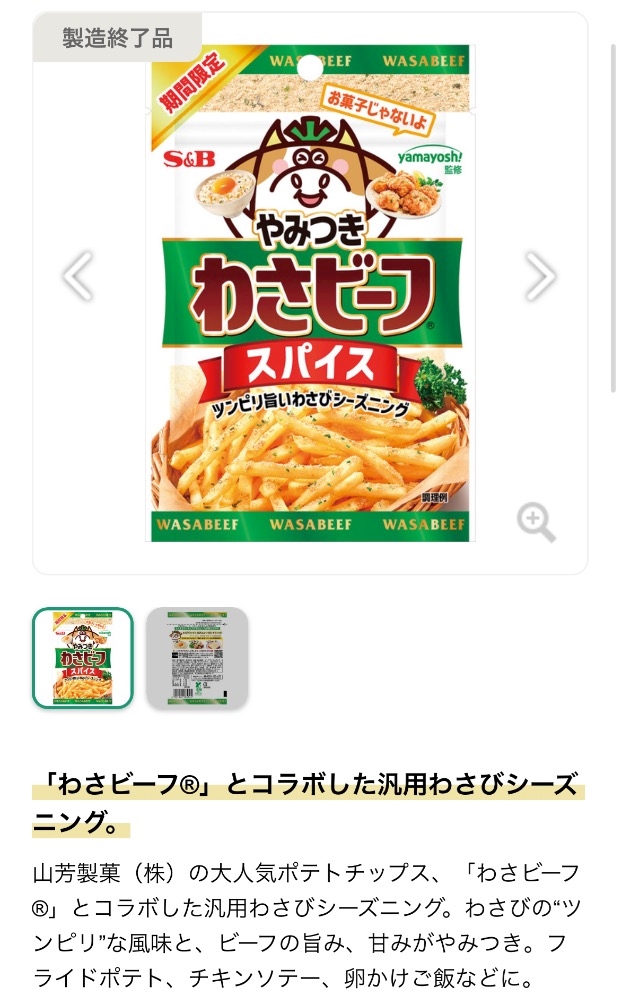Show the next product image

click(541, 276)
